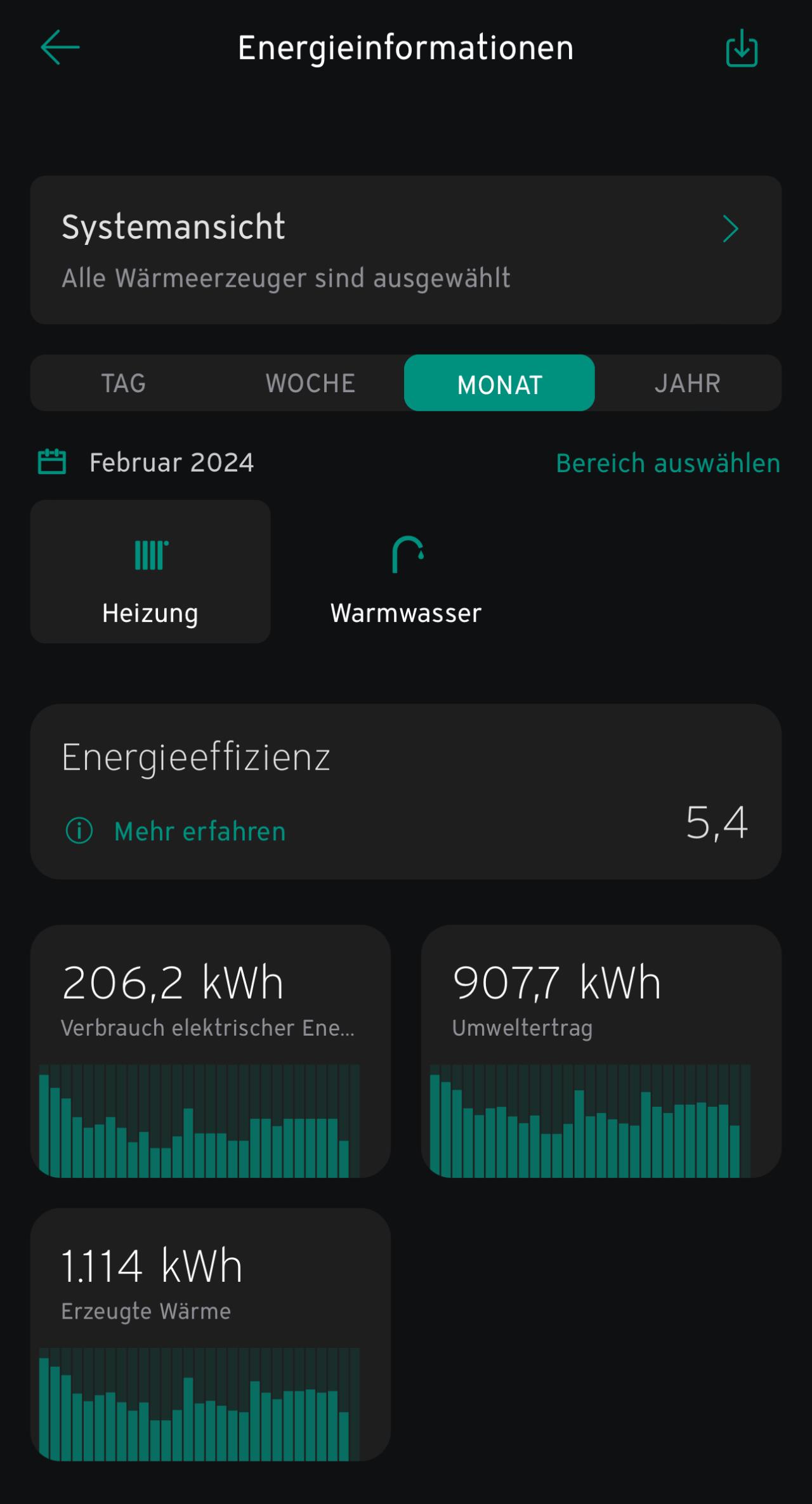Open the Systemansicht card

point(406,250)
